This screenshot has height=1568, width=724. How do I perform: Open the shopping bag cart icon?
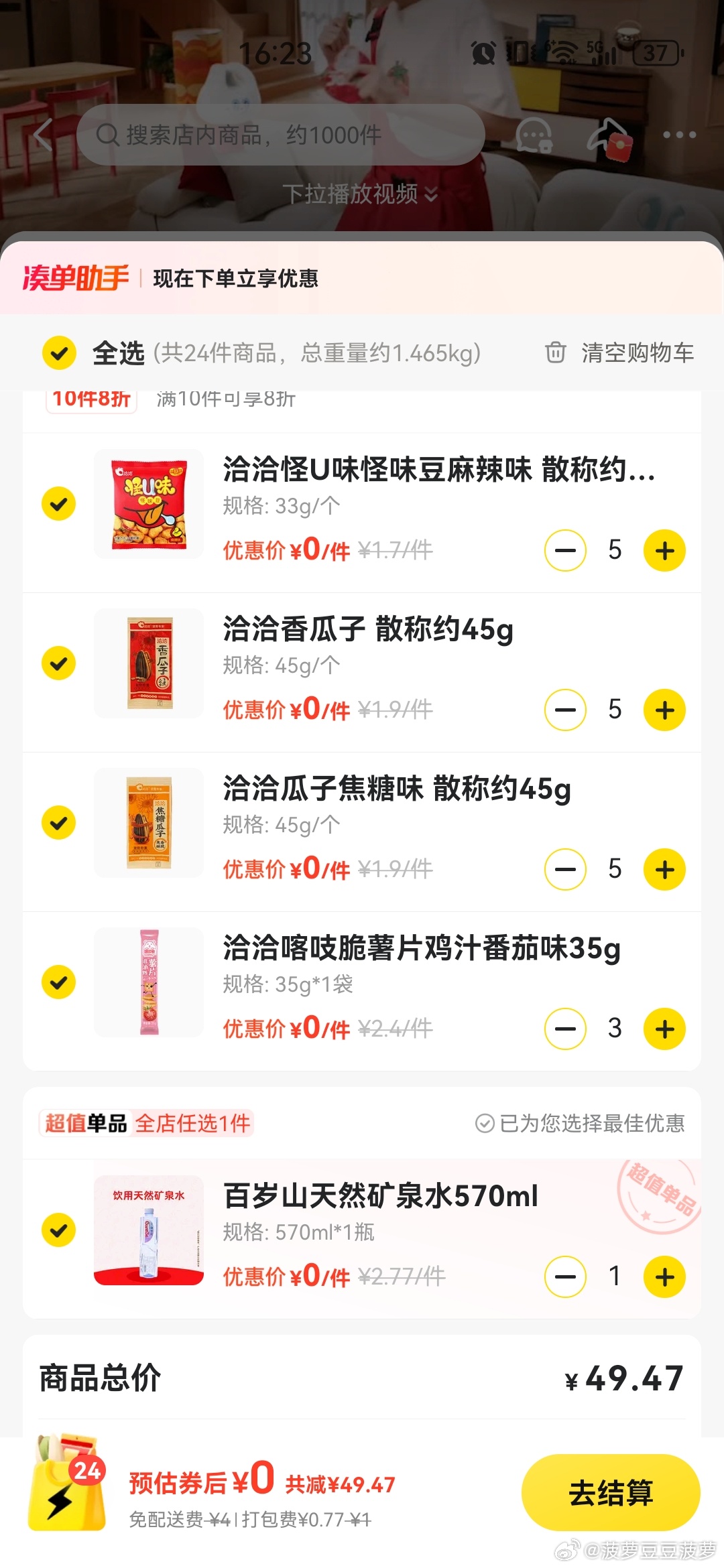pos(67,1482)
